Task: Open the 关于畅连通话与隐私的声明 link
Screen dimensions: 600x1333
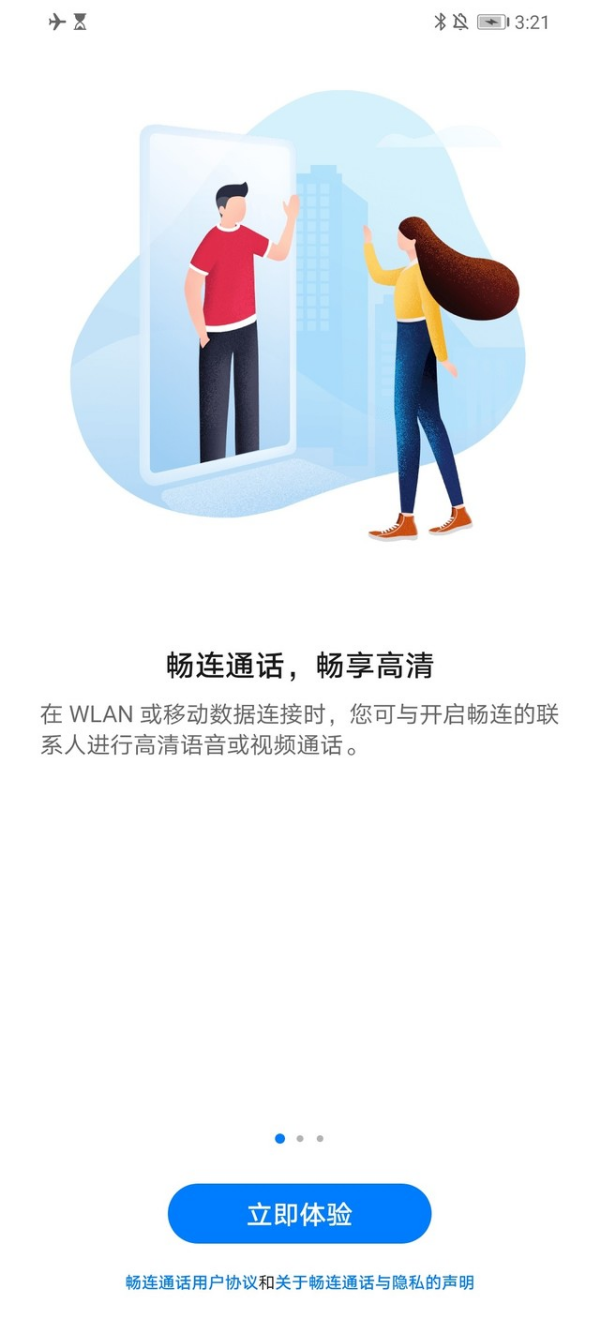Action: coord(374,1282)
